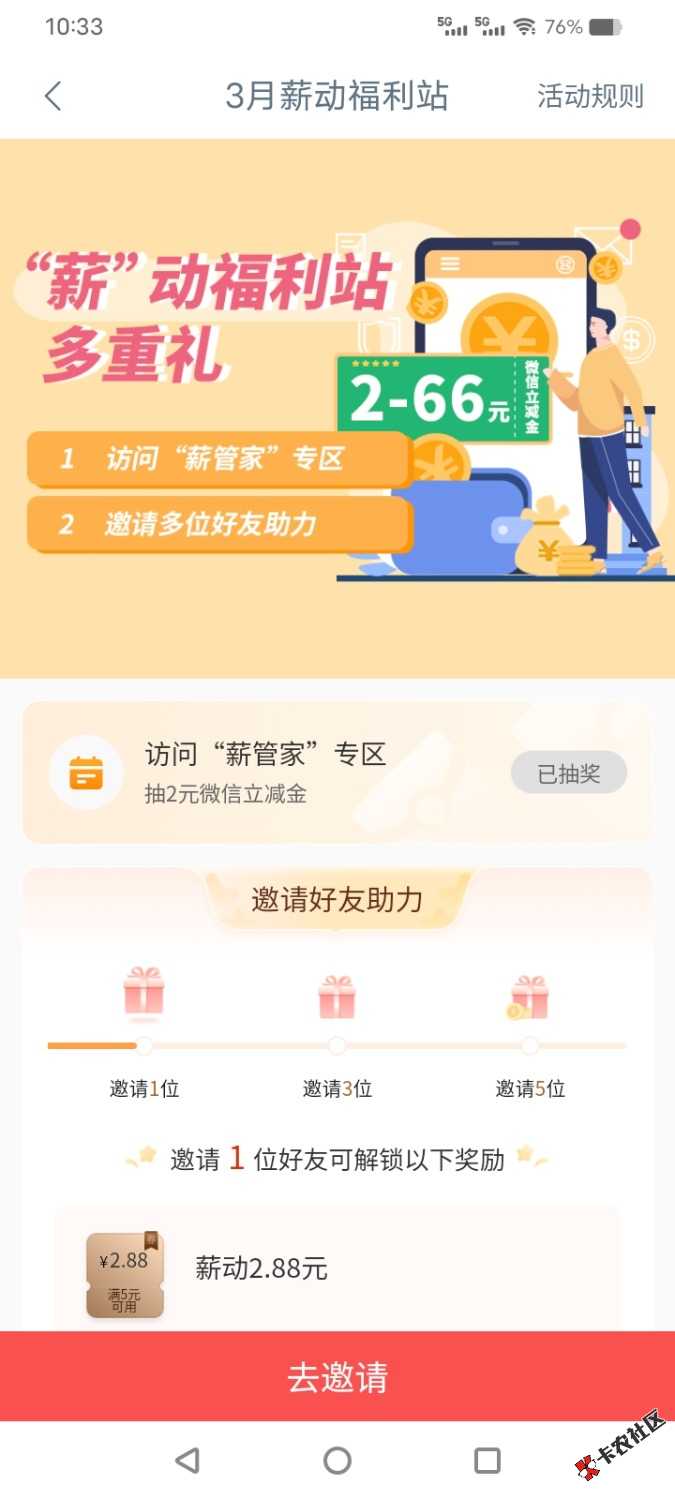The image size is (675, 1500).
Task: Tap the system back navigation button
Action: [x=187, y=1460]
